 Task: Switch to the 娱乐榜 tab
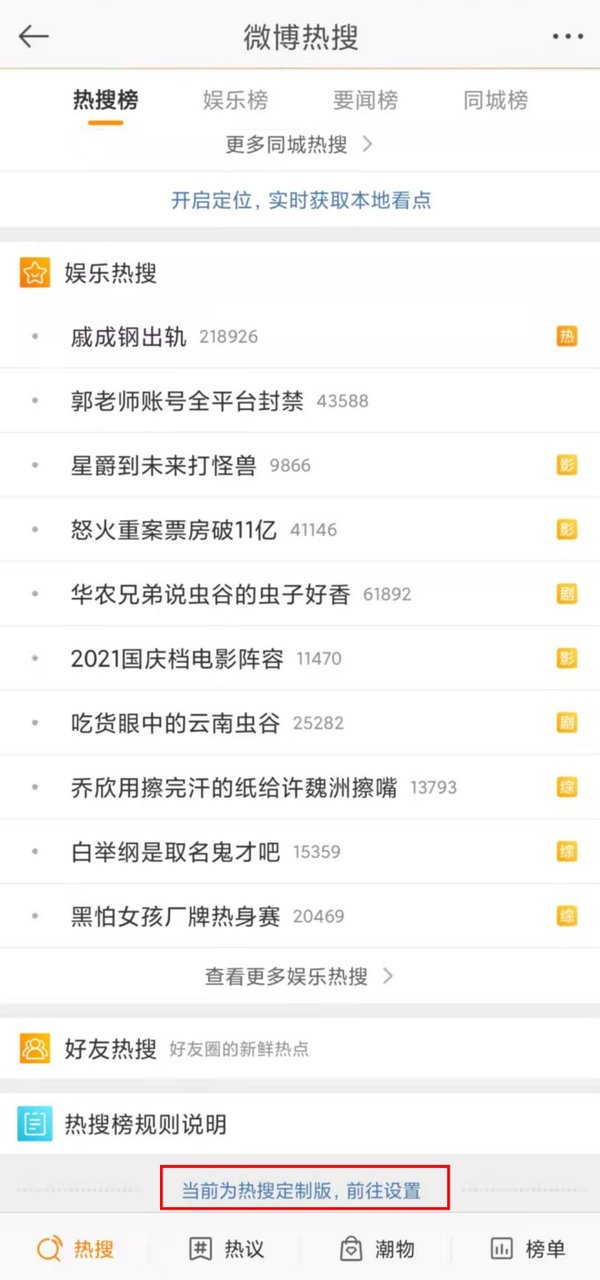[x=235, y=100]
